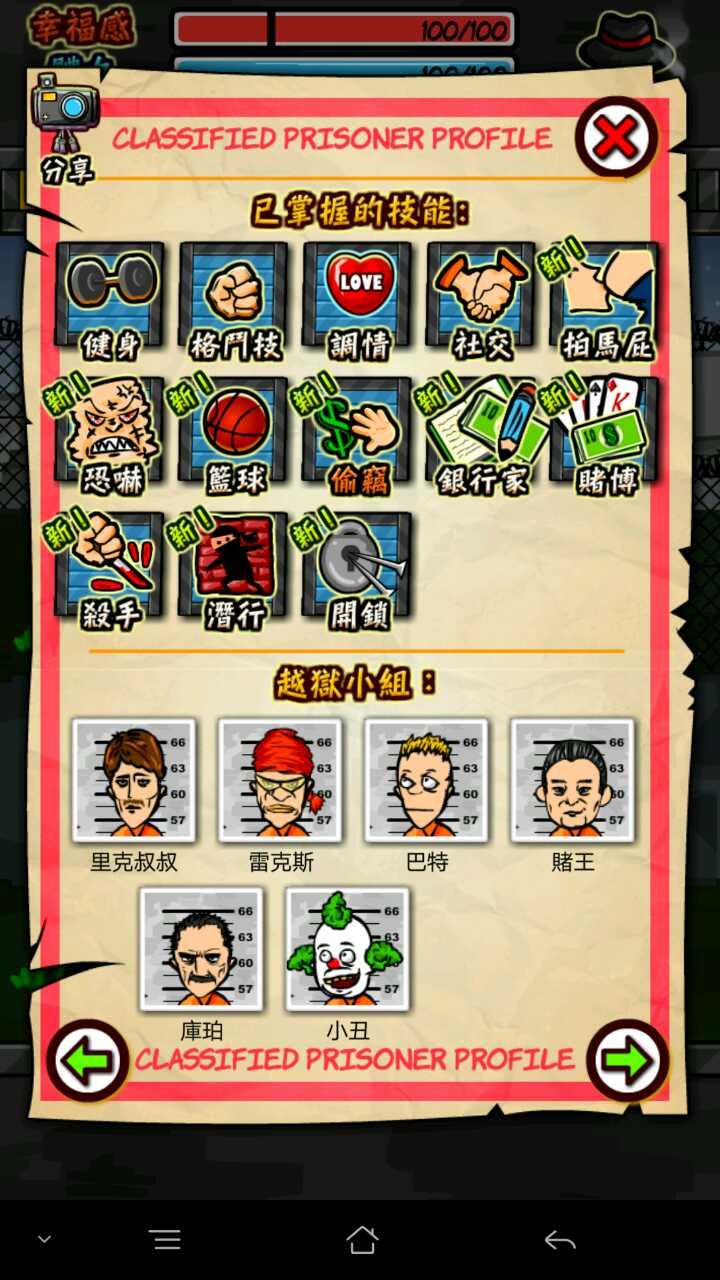
Task: Tap the system back button
Action: 559,1240
